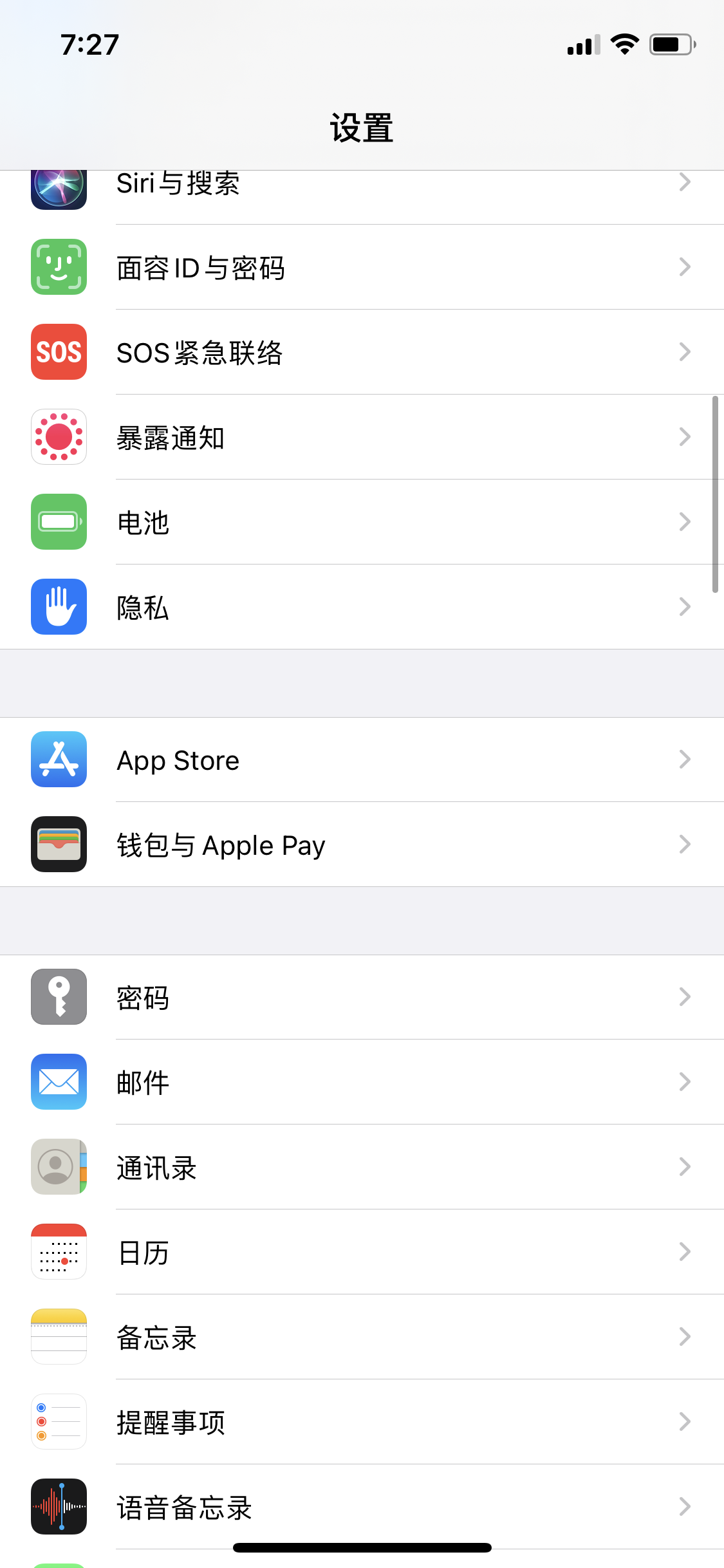View 电池 settings
The width and height of the screenshot is (724, 1568).
pos(360,522)
